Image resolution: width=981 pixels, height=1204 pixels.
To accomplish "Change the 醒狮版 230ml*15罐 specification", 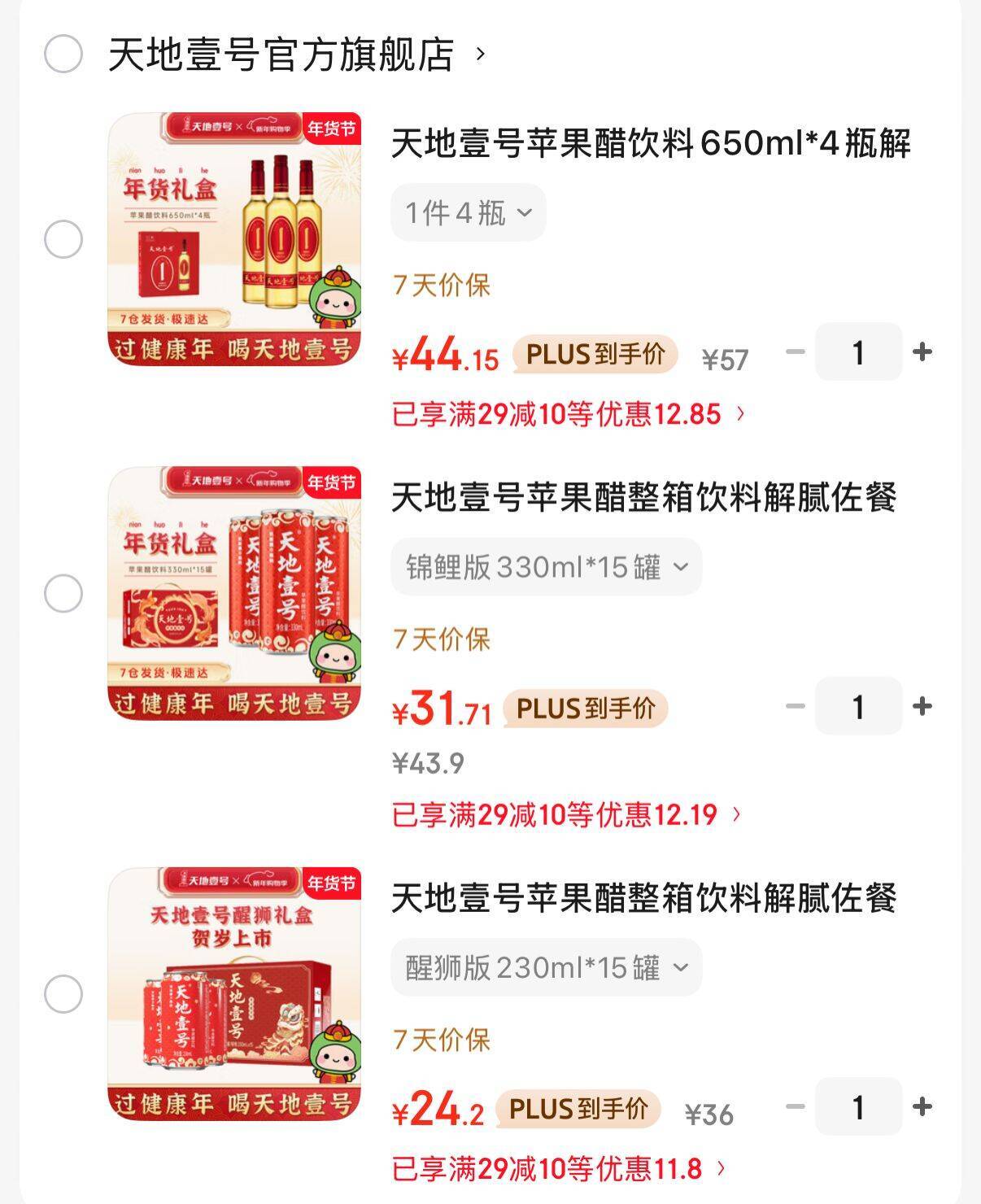I will coord(546,967).
